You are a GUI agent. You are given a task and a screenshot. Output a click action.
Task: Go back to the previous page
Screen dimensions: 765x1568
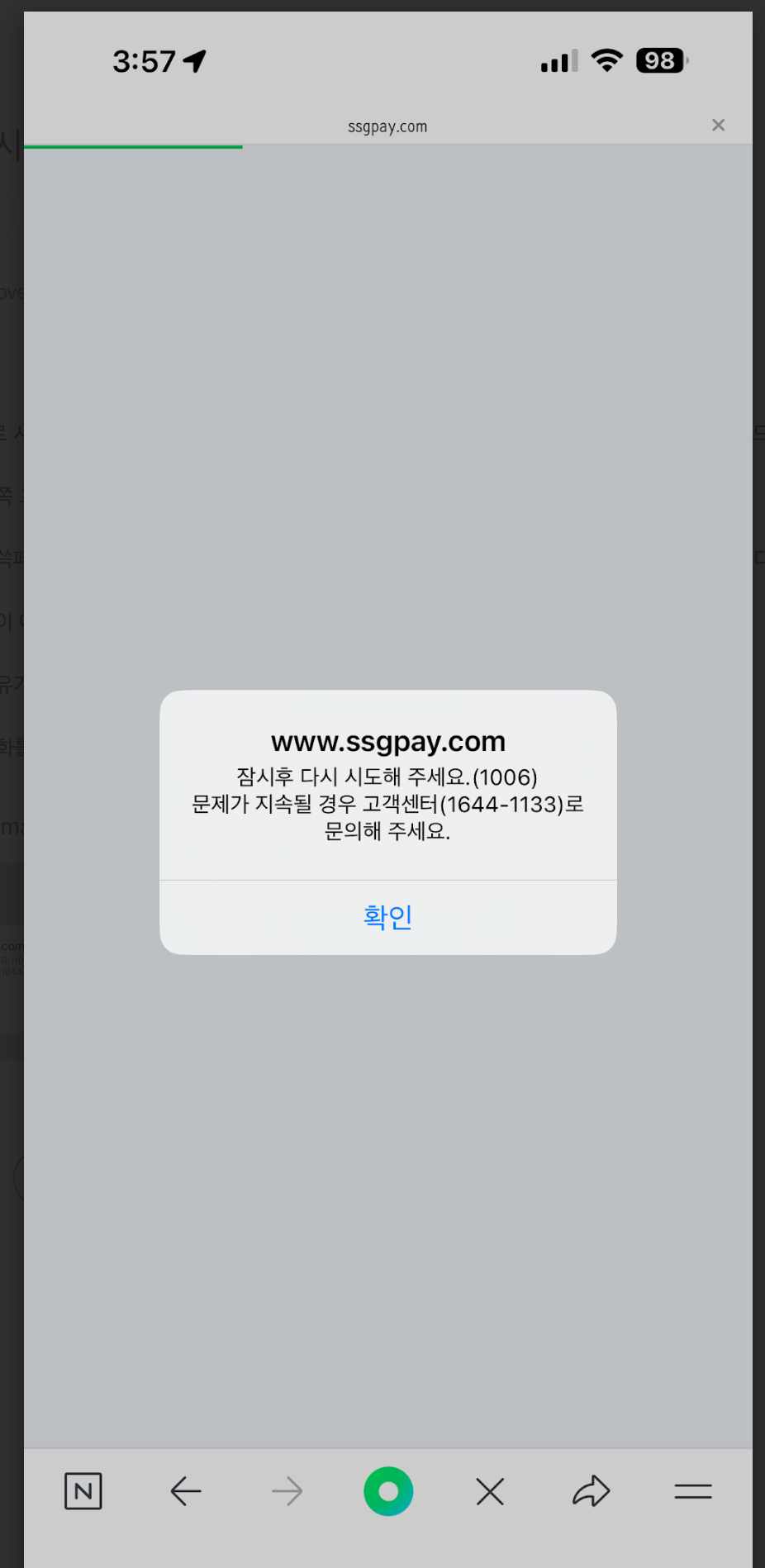(x=186, y=1491)
